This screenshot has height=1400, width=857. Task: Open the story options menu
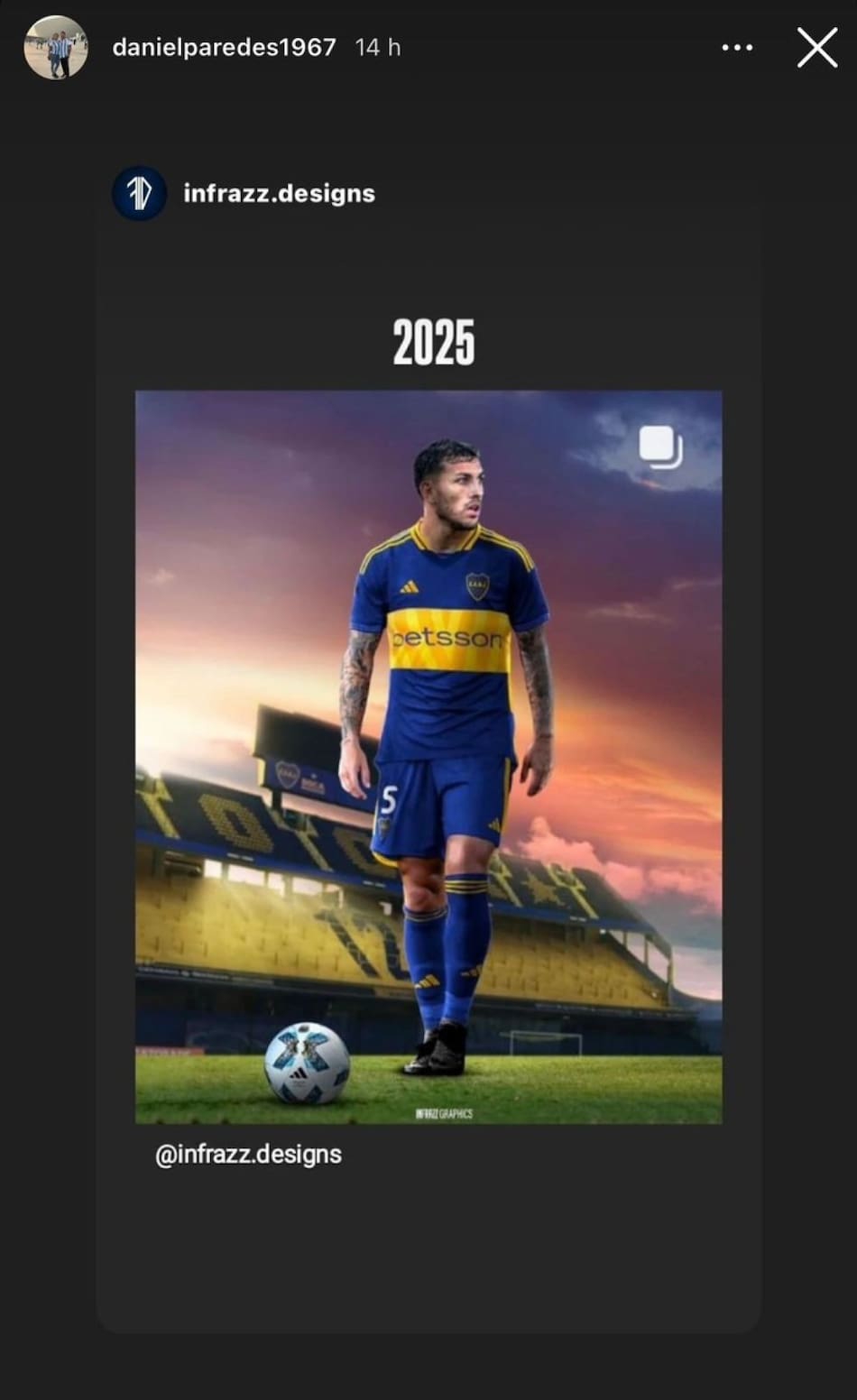737,48
